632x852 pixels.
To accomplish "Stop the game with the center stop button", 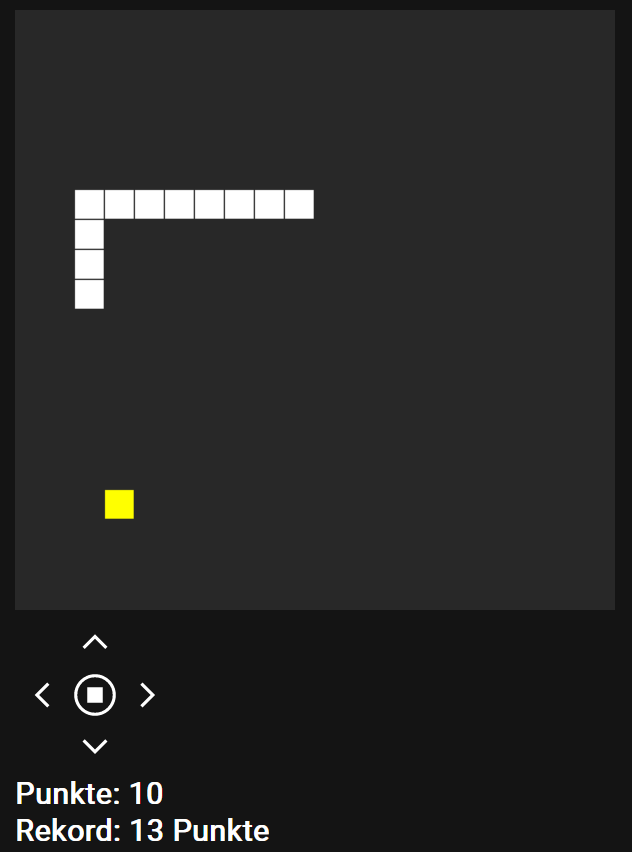I will tap(95, 695).
